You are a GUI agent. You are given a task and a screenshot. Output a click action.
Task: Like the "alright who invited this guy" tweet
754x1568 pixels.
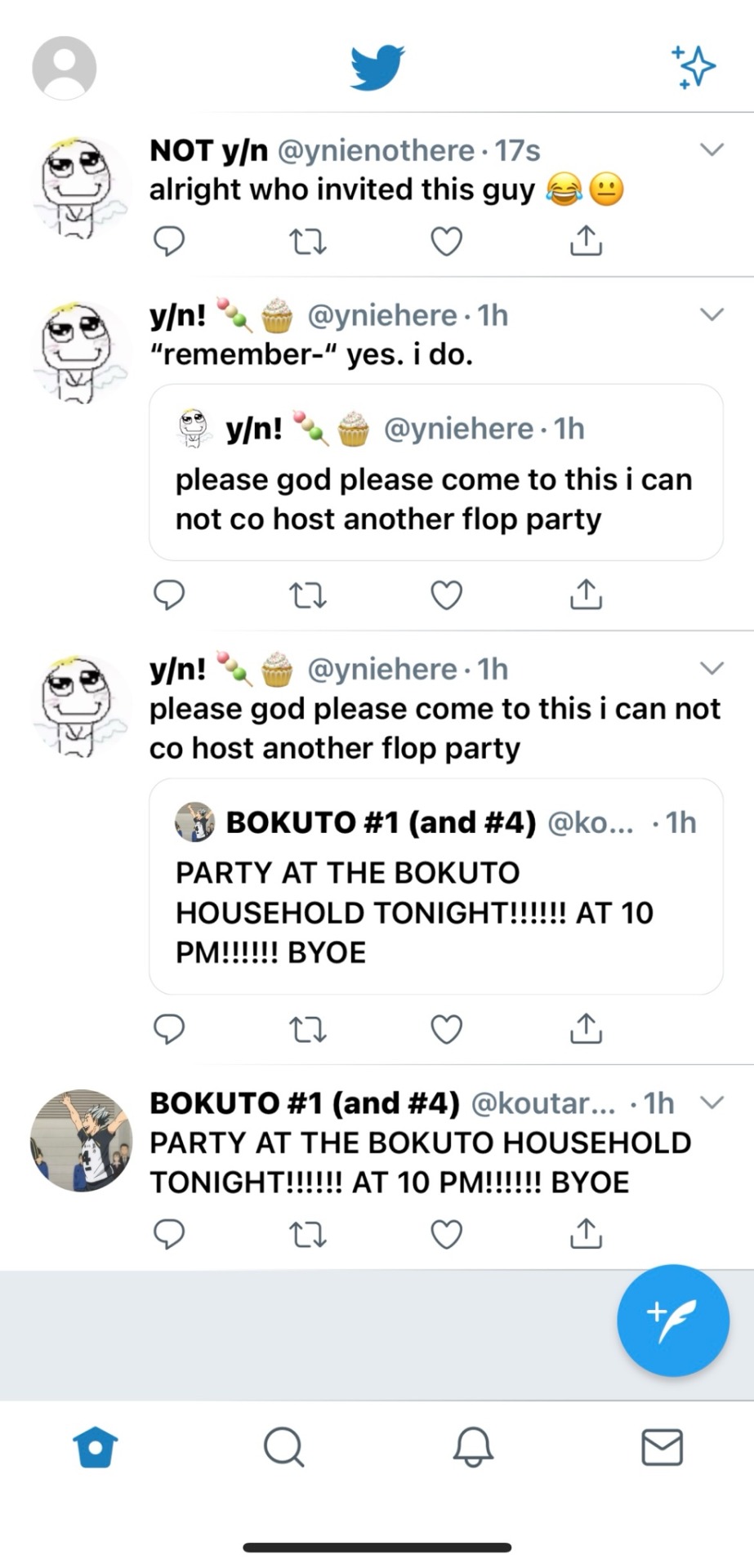(x=446, y=242)
